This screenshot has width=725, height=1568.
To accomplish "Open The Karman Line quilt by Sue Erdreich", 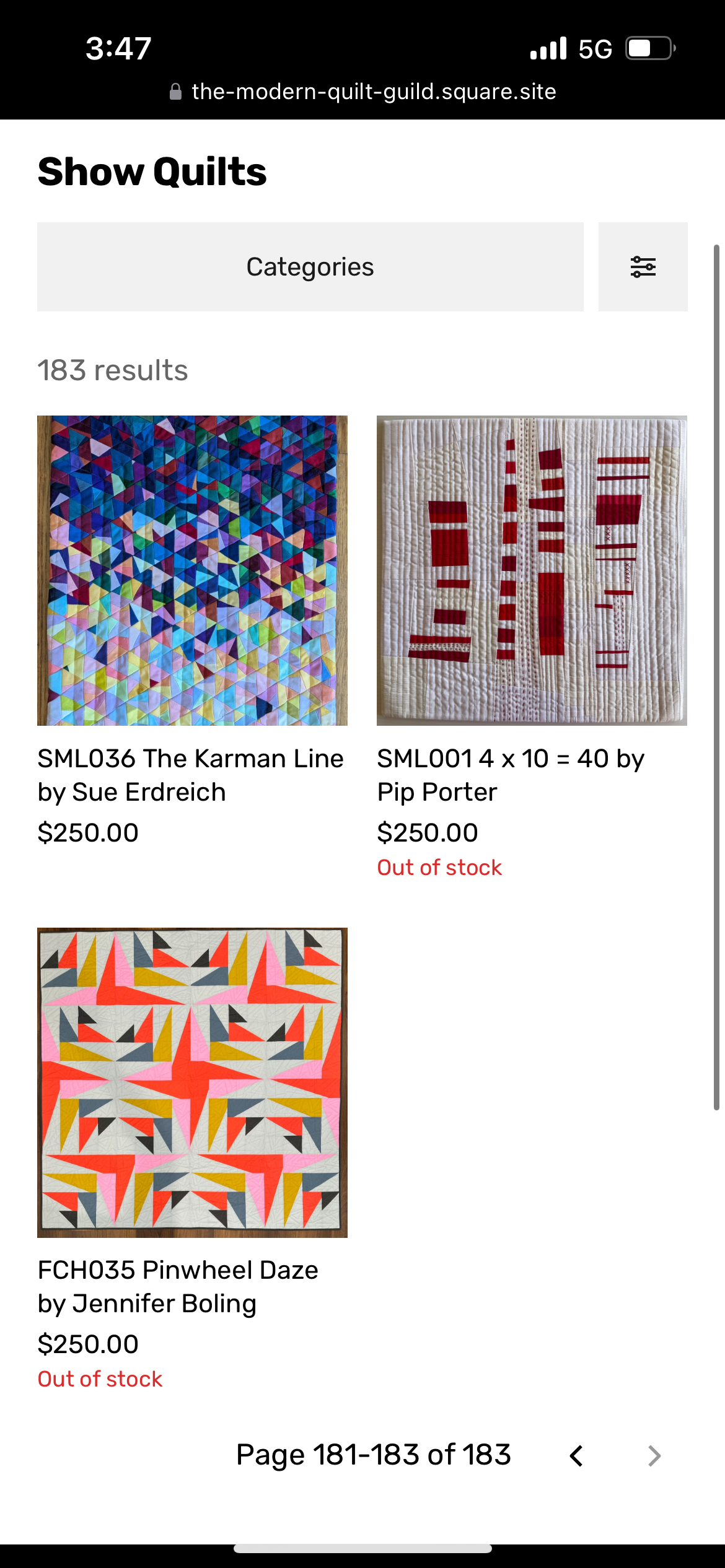I will point(192,570).
